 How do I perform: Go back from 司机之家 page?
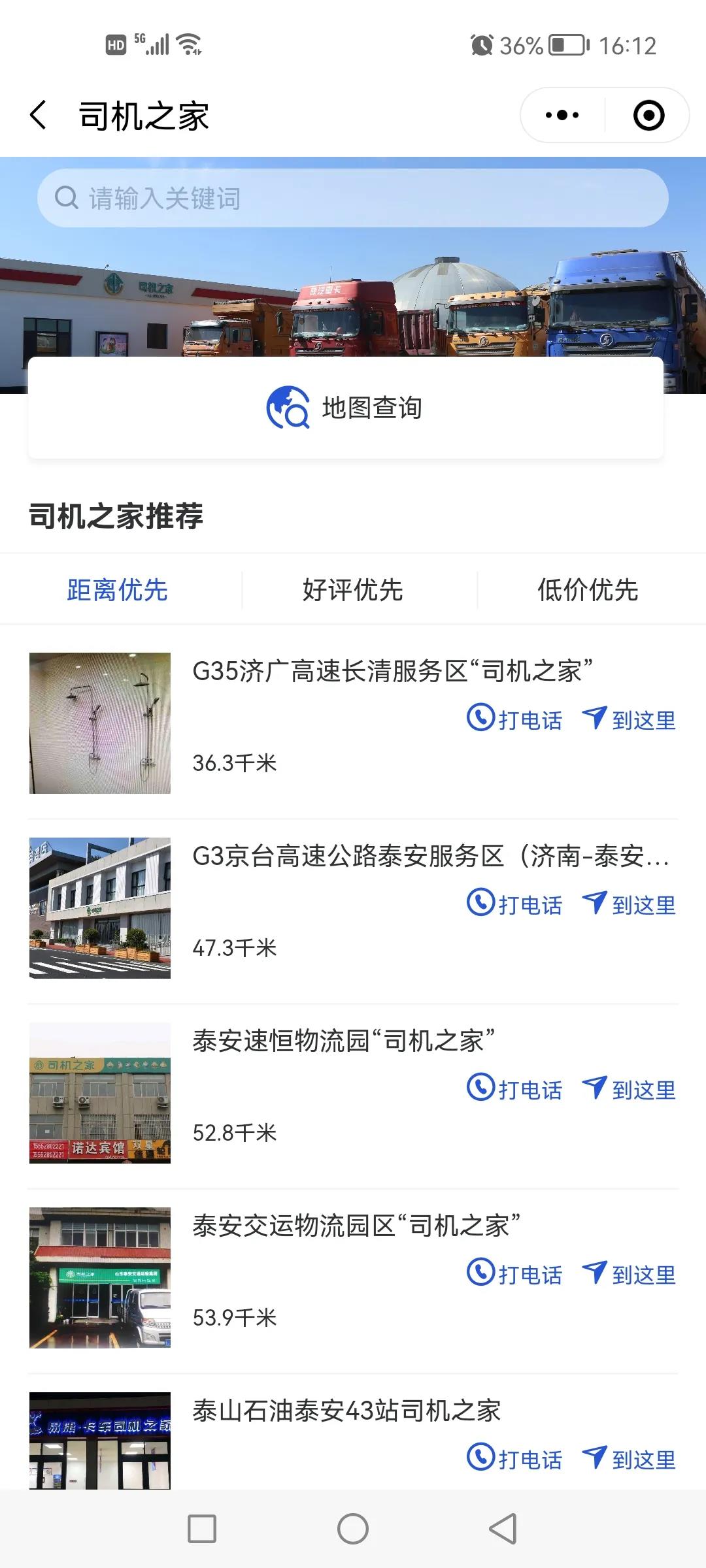39,116
